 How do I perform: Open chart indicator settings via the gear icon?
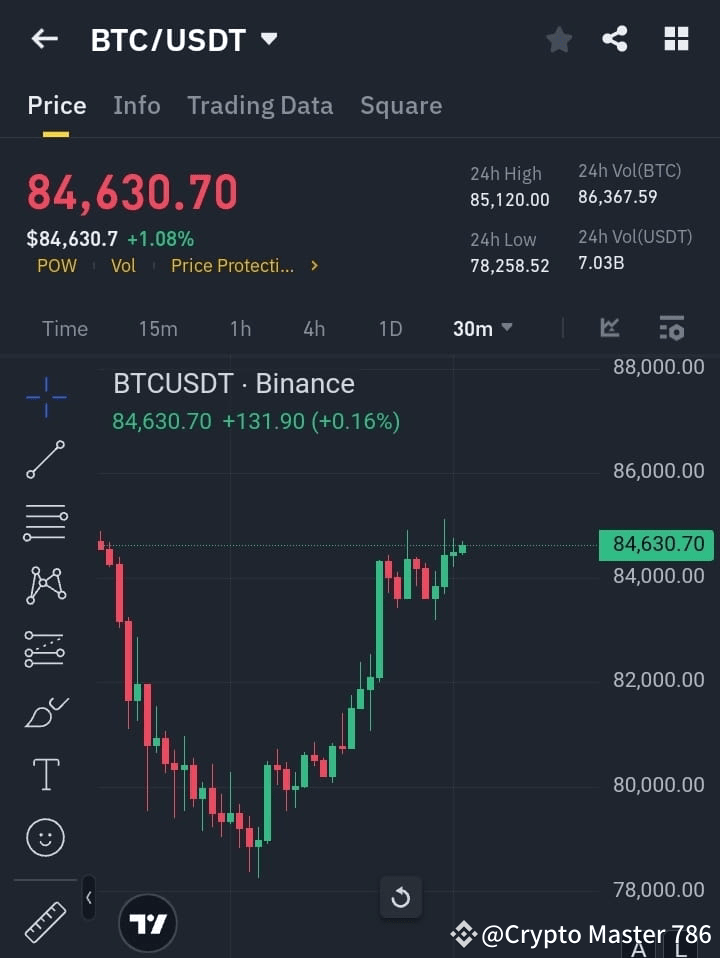coord(671,328)
